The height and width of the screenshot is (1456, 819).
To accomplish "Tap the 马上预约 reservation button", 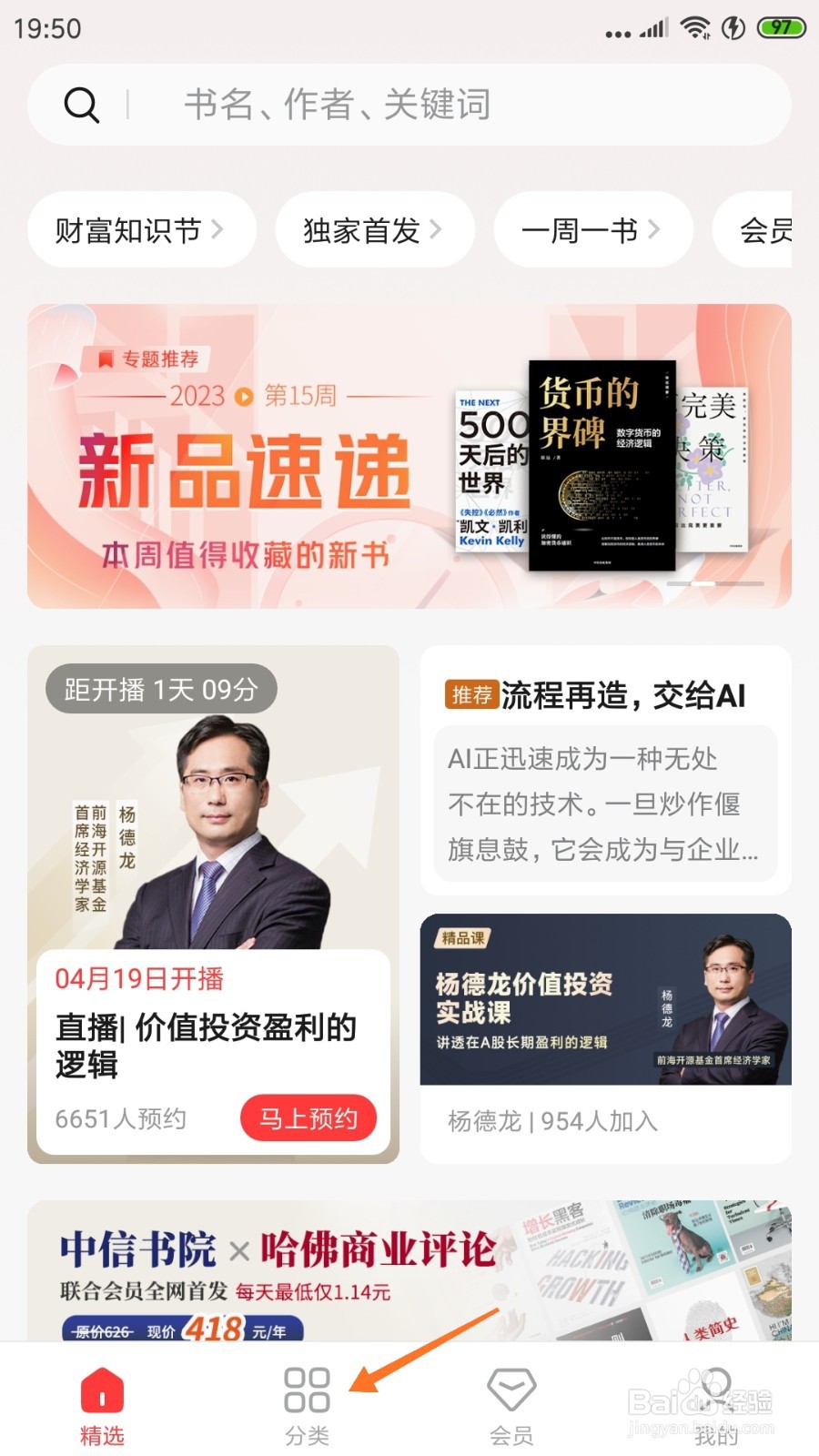I will (308, 1118).
